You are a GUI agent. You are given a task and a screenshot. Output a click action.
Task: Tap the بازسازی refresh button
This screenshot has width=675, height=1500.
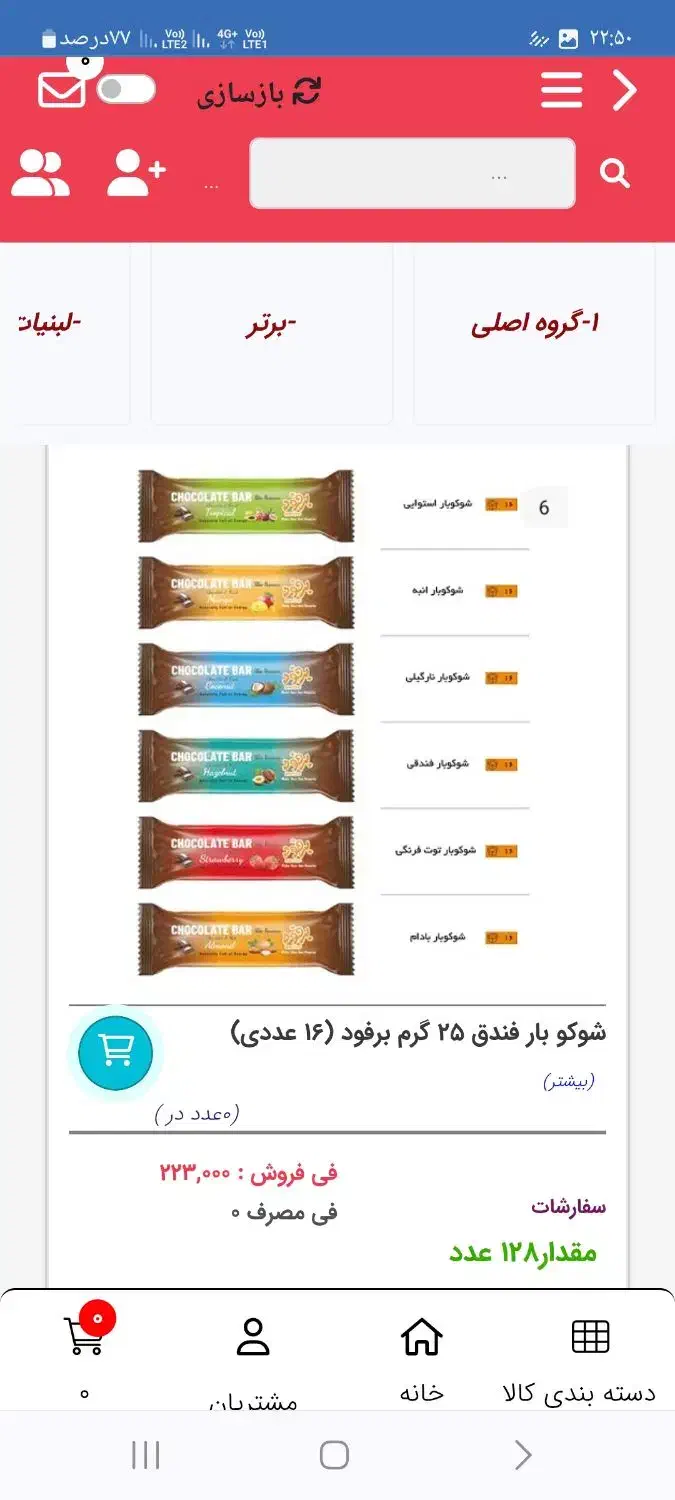(259, 94)
